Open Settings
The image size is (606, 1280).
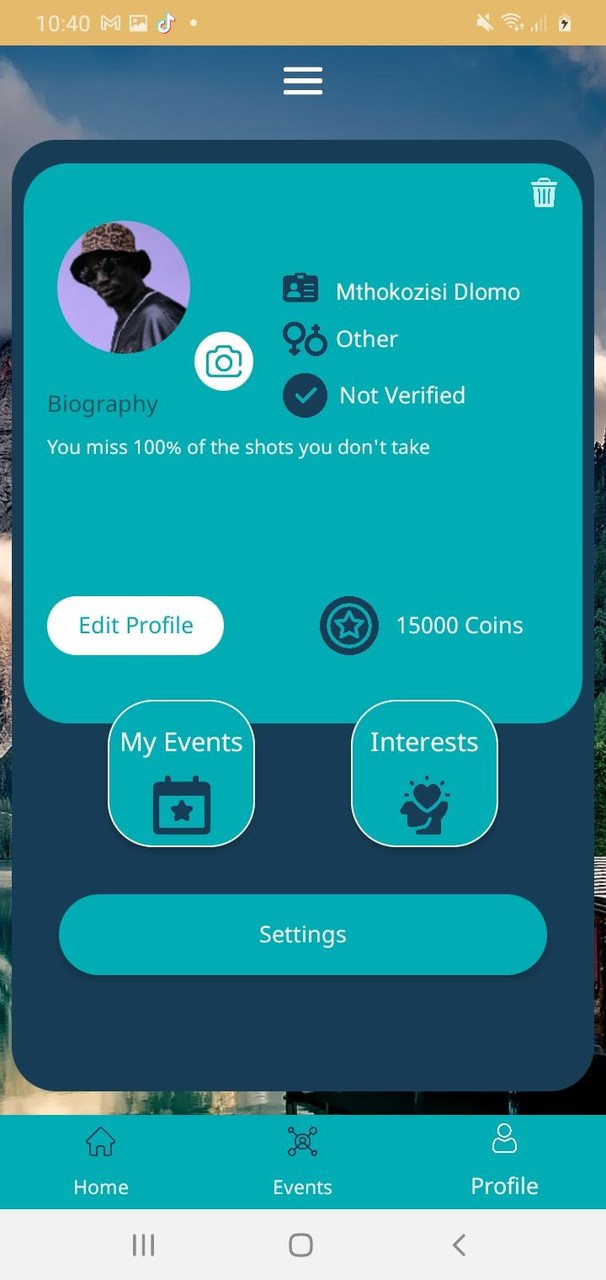click(303, 934)
